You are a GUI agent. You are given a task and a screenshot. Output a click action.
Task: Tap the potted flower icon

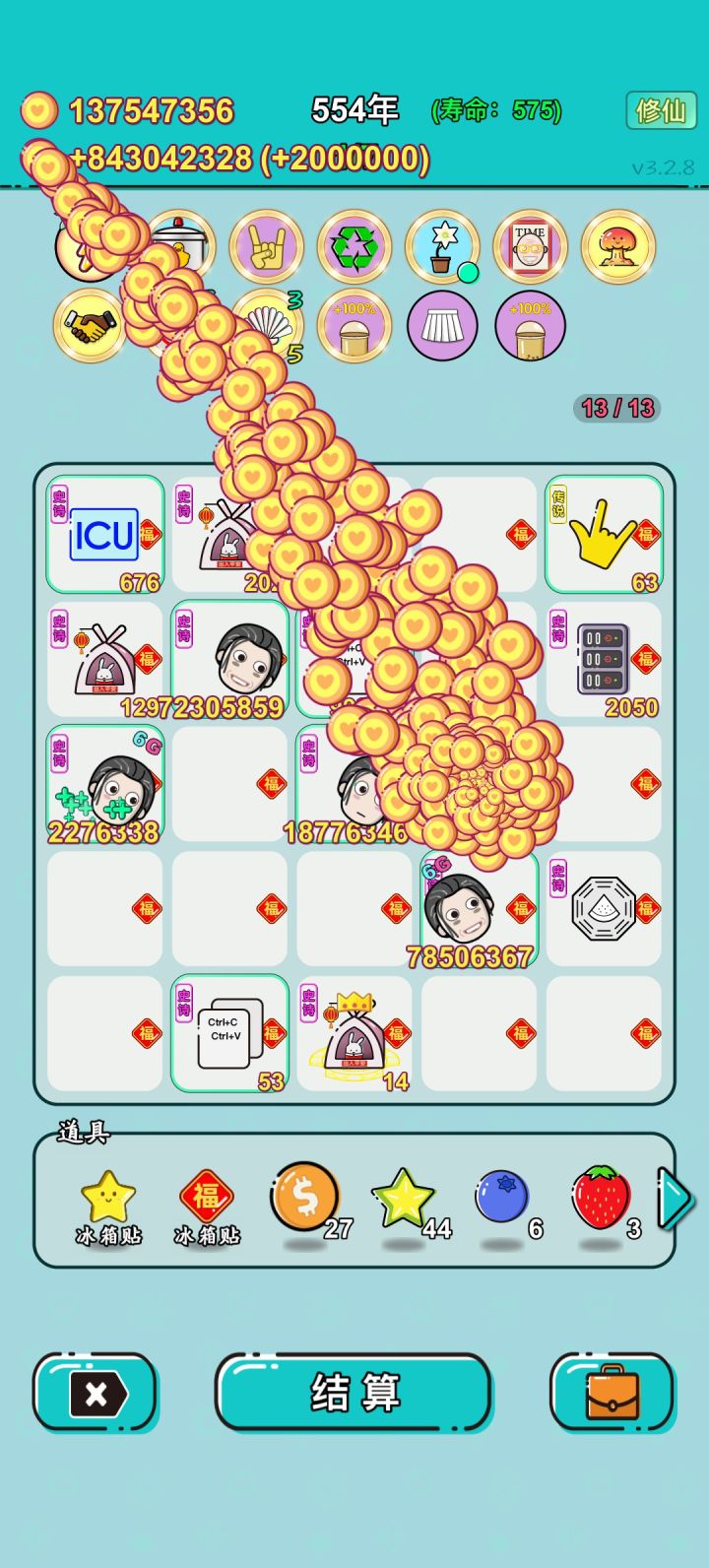pyautogui.click(x=441, y=246)
